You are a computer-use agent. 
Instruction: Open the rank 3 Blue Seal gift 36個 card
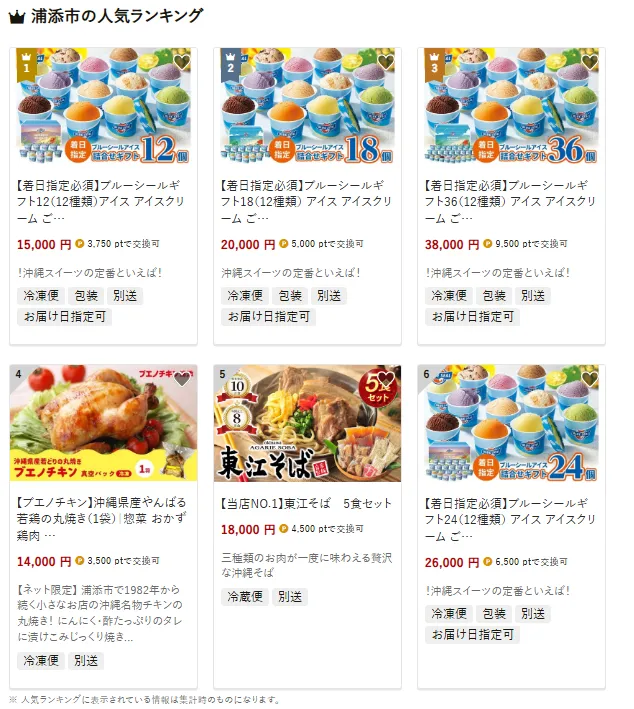[x=511, y=195]
